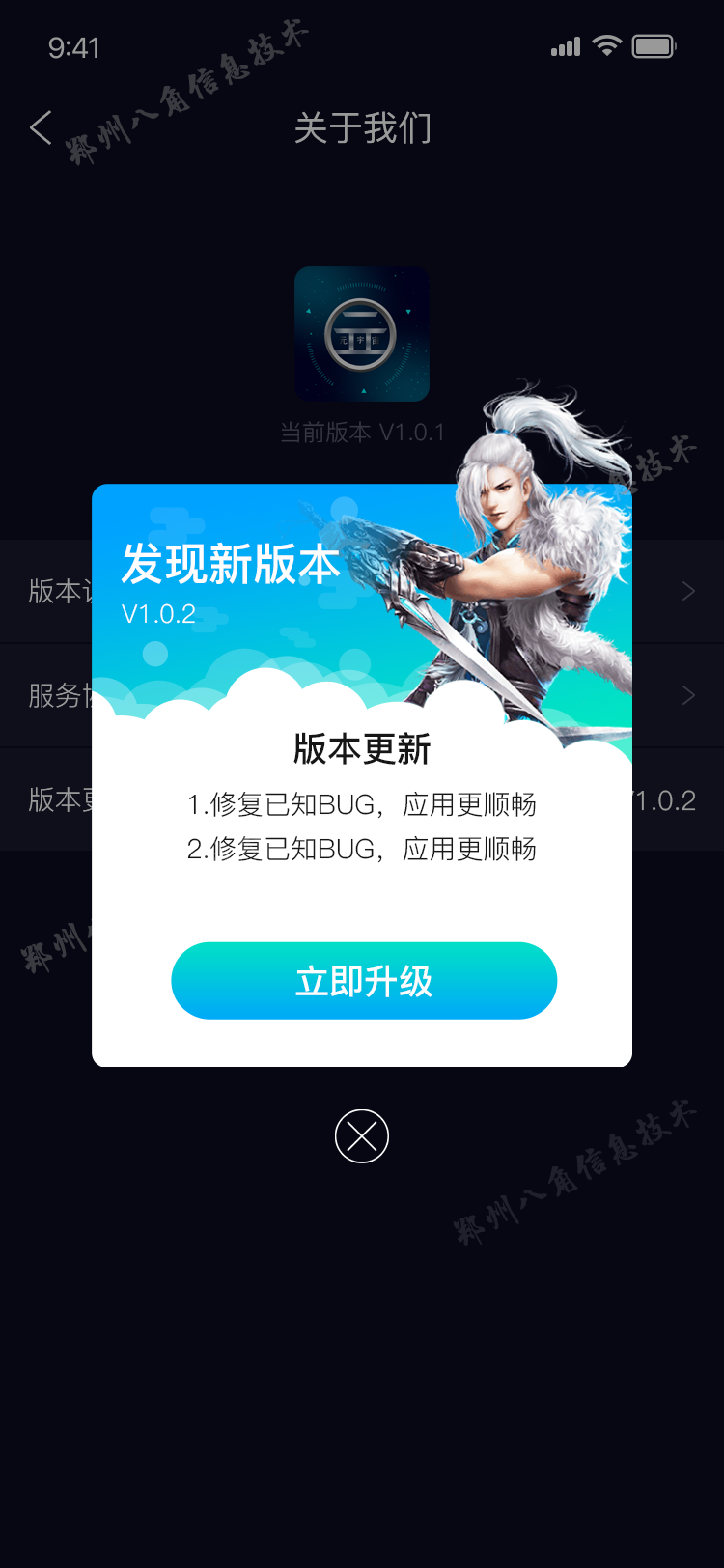Dismiss the new version update dialog
Viewport: 724px width, 1568px height.
(362, 1136)
